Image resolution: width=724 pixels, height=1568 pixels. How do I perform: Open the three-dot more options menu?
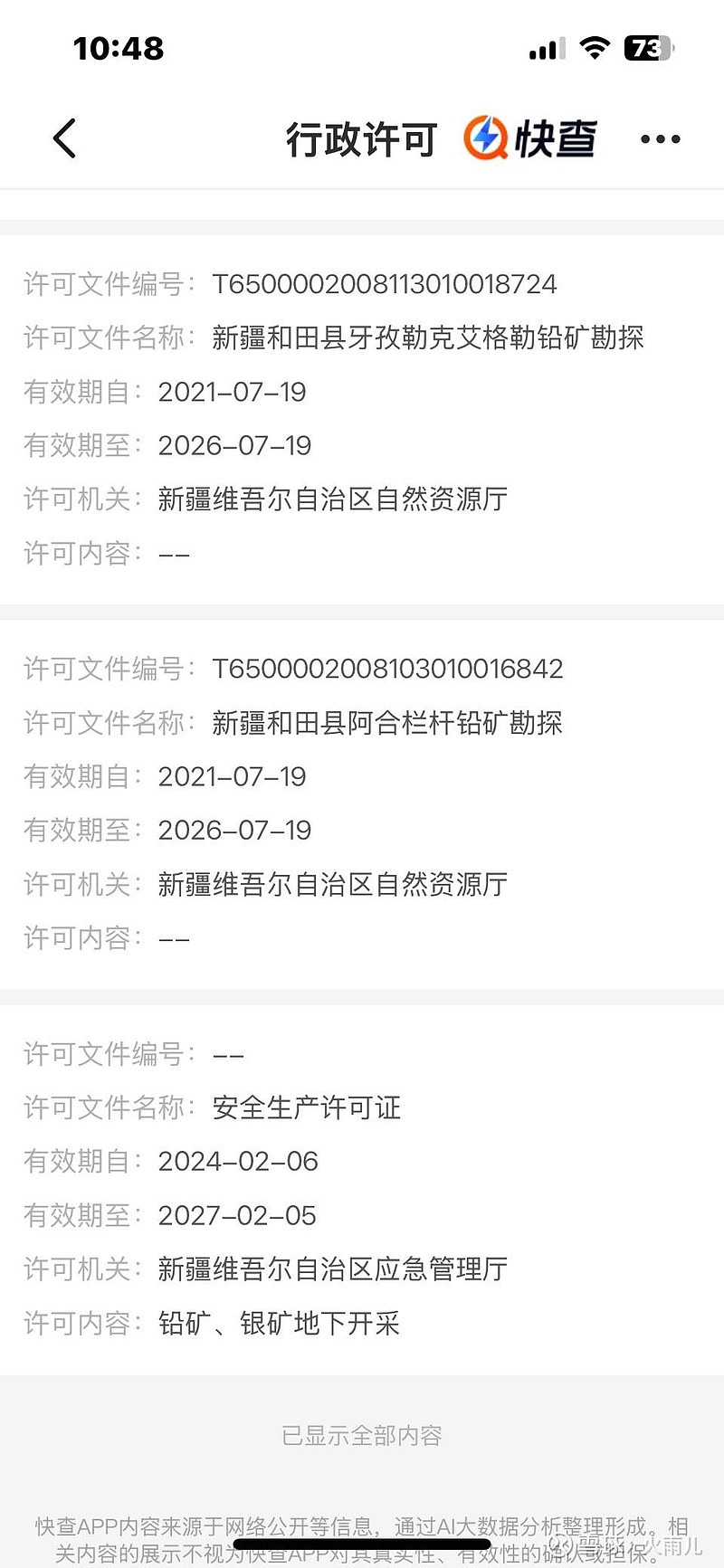[x=660, y=138]
